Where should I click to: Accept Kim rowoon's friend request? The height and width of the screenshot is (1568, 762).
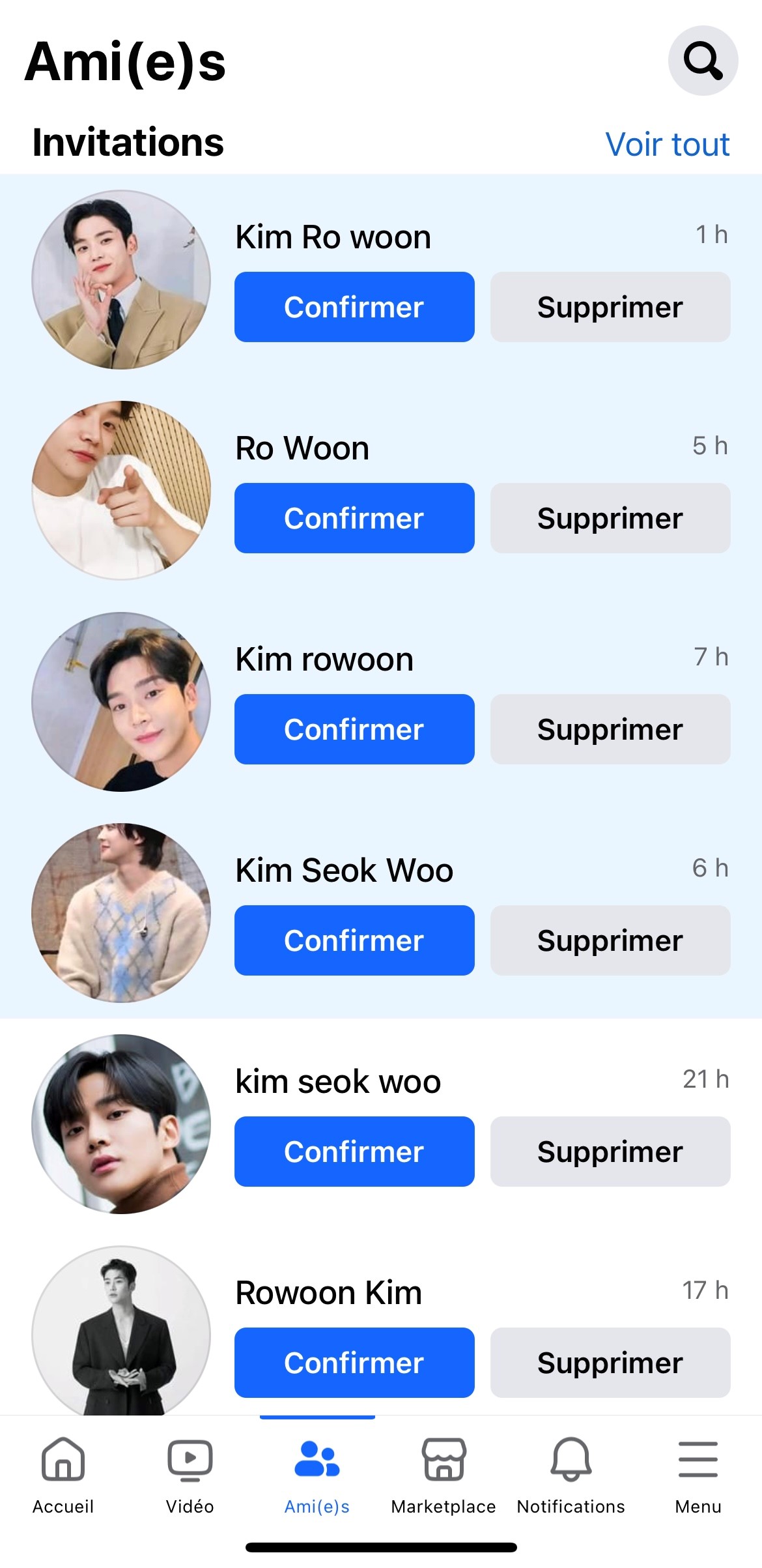point(354,729)
